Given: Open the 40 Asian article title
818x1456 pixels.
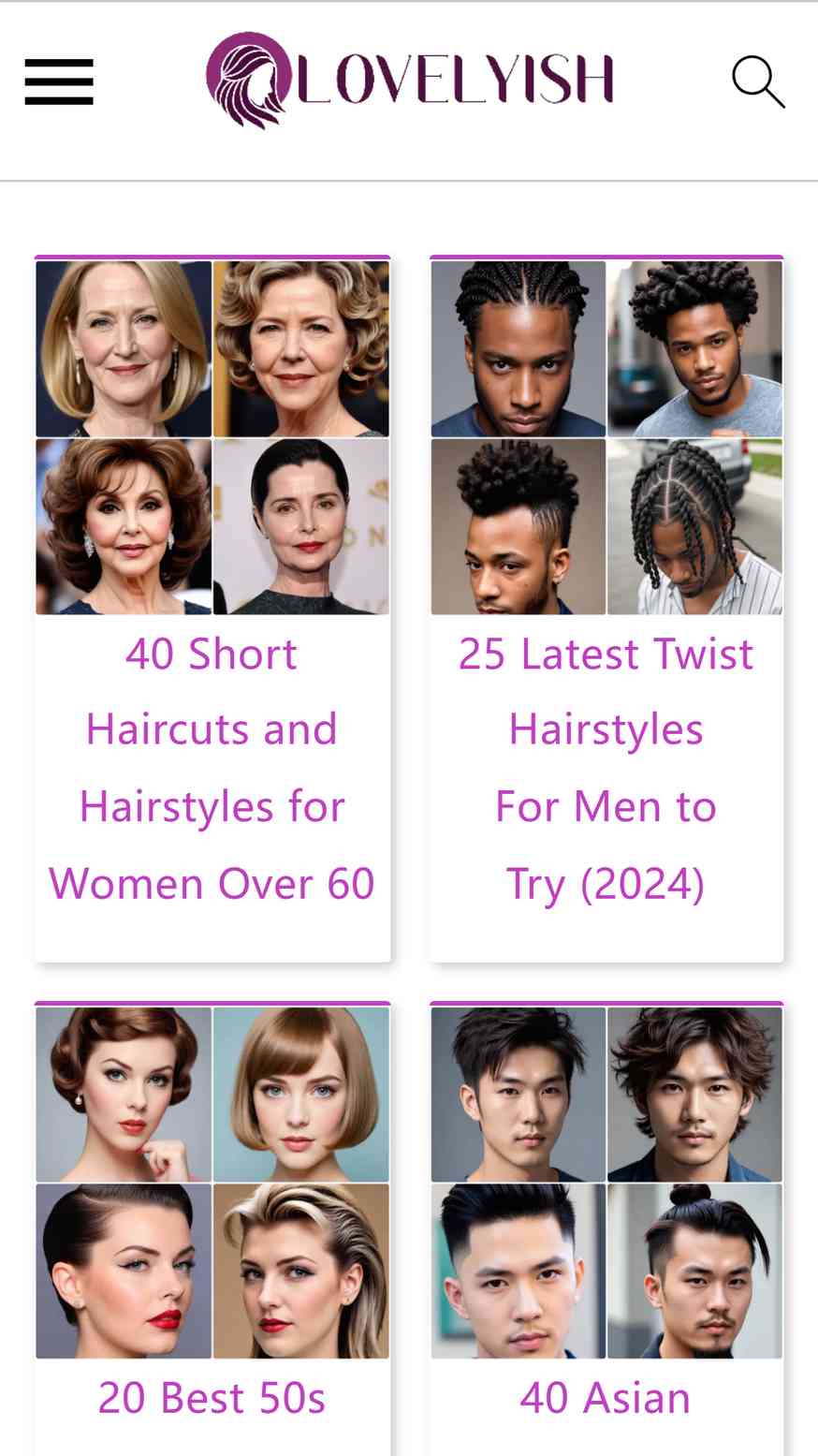Looking at the screenshot, I should click(606, 1398).
